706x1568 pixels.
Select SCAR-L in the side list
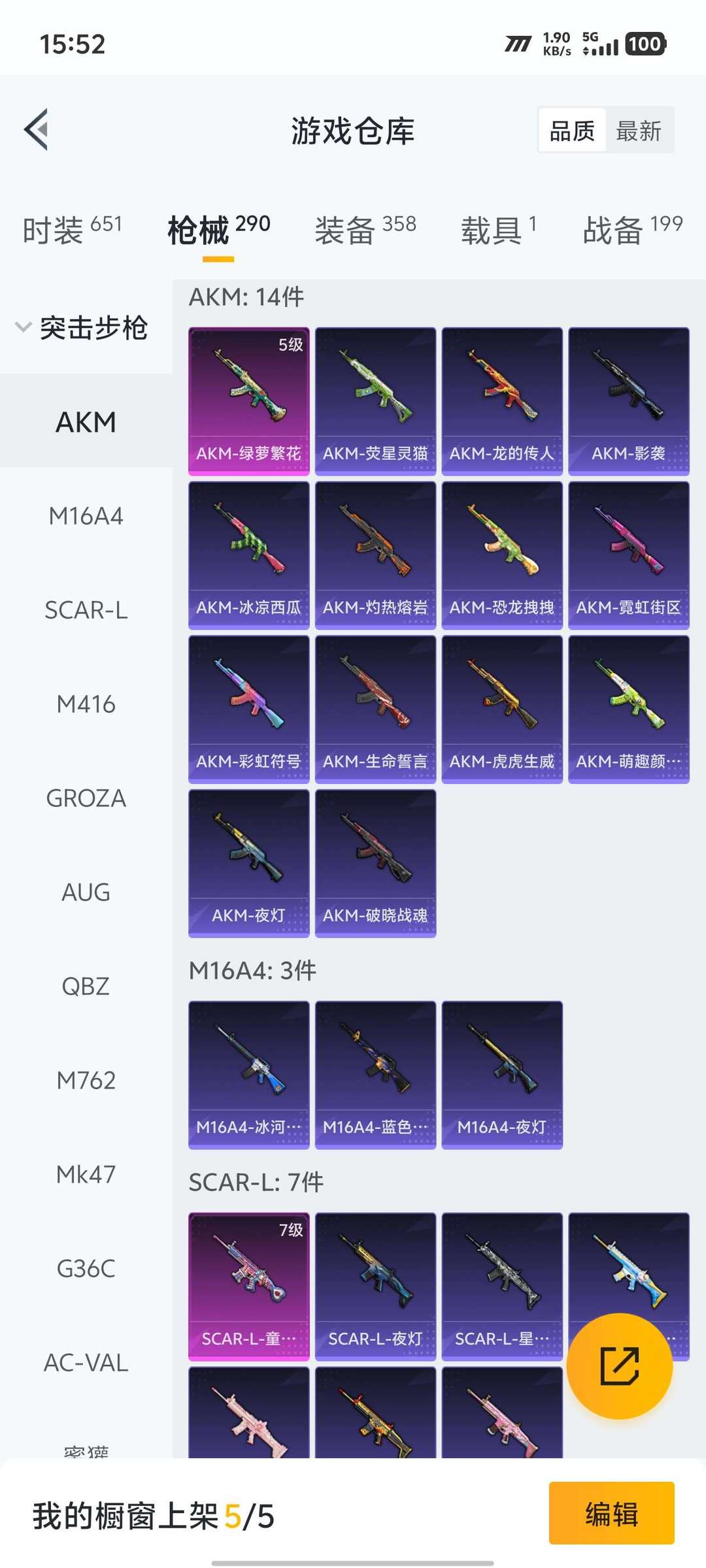[86, 610]
